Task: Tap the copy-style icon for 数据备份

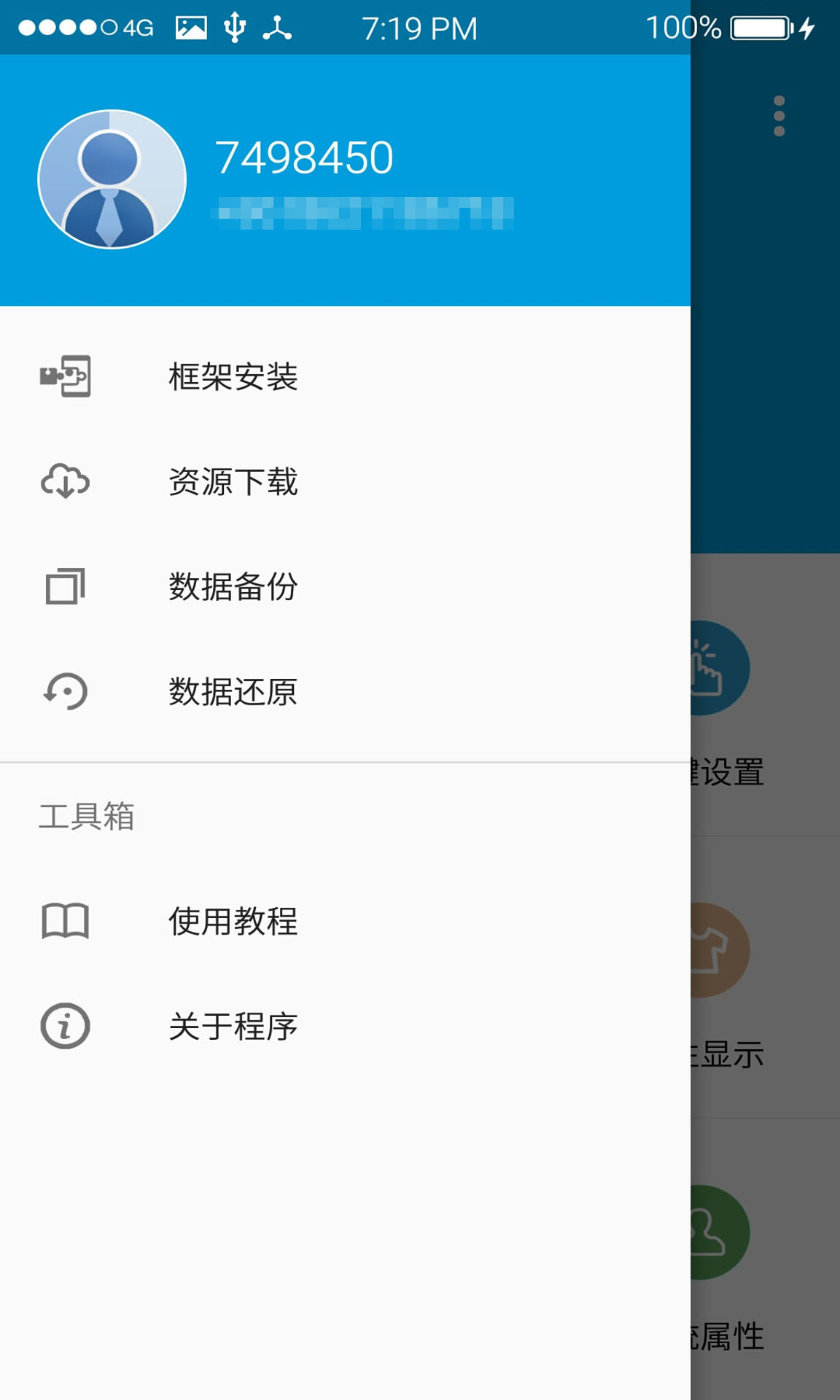Action: [x=64, y=585]
